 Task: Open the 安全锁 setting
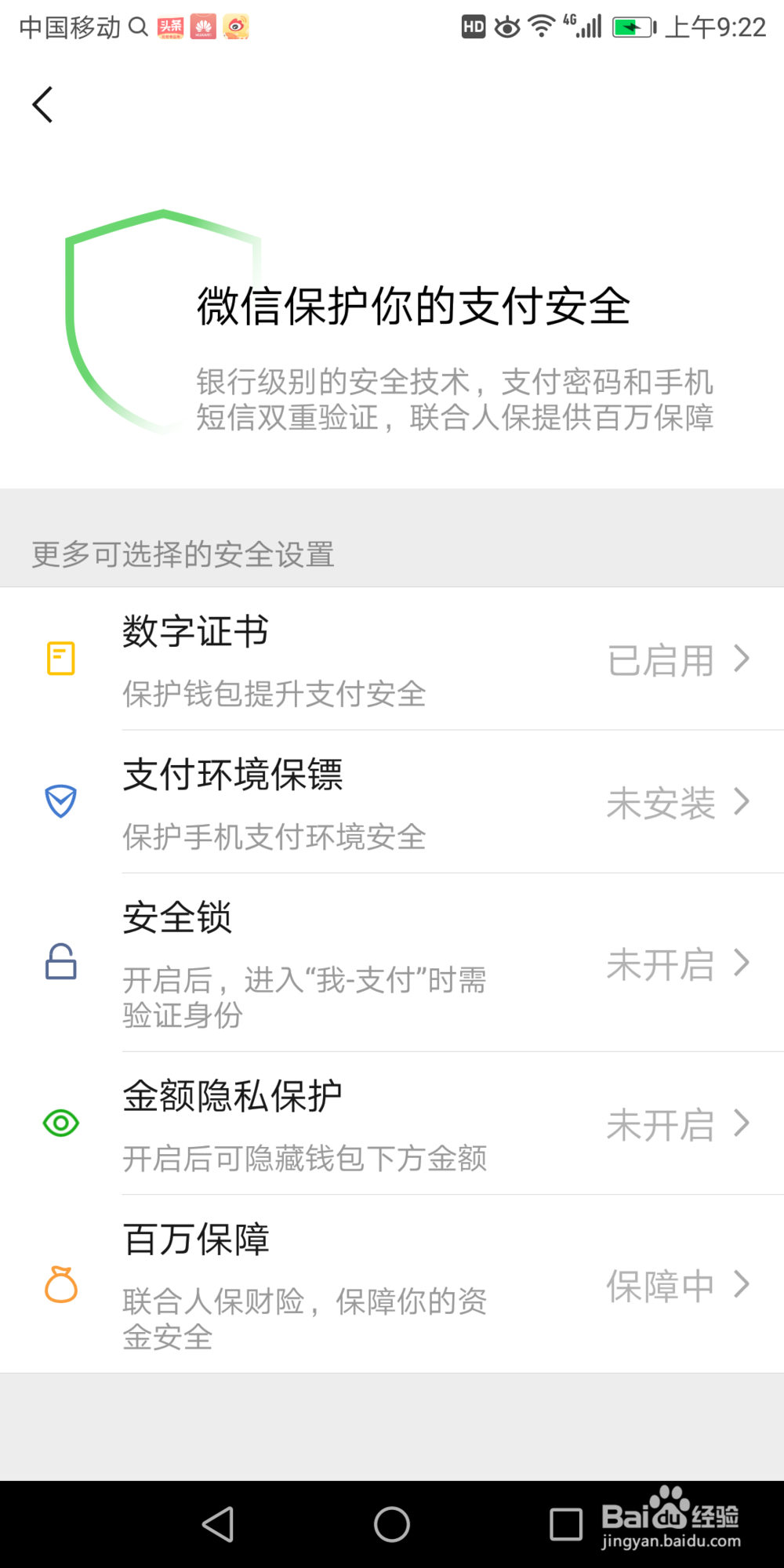[x=392, y=962]
